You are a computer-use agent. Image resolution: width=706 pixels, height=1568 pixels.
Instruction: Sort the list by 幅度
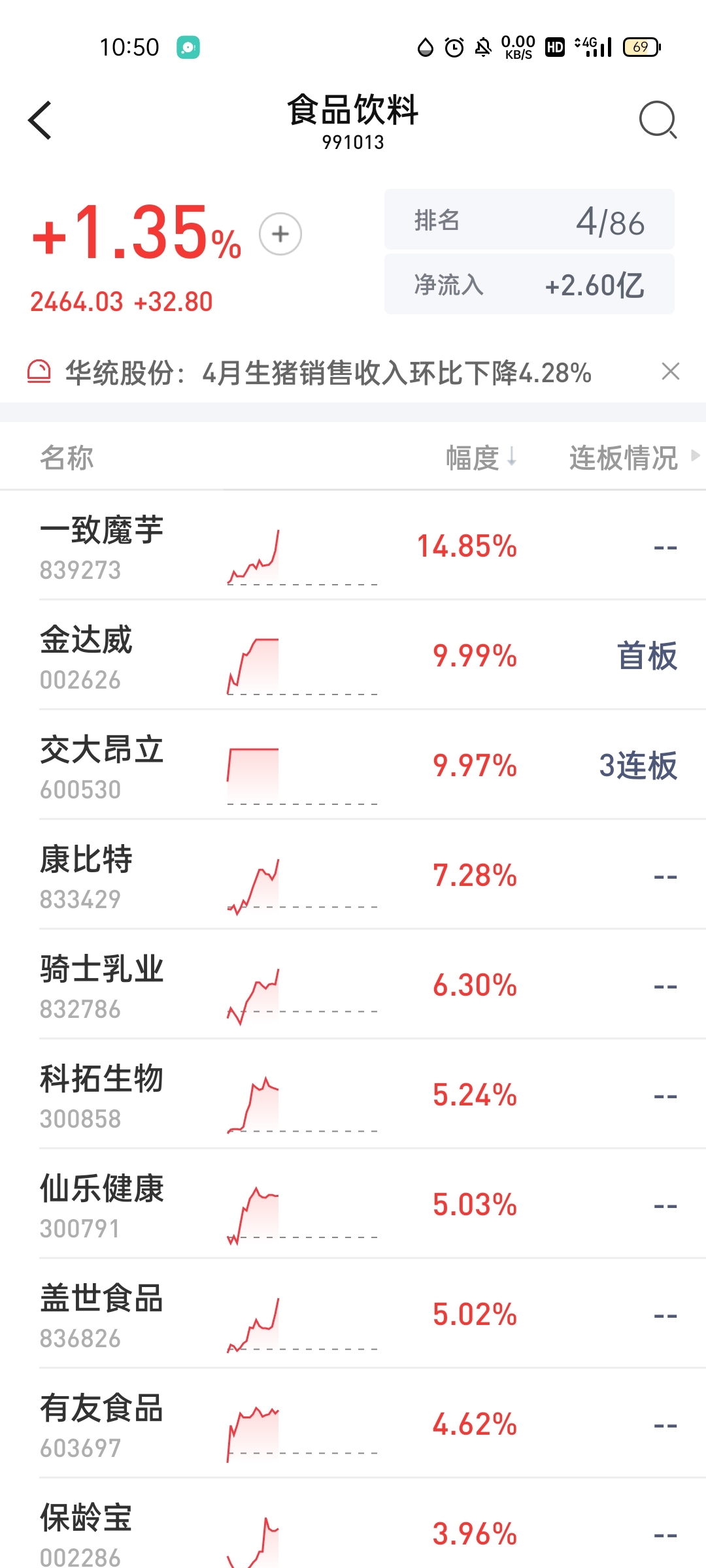(x=481, y=457)
